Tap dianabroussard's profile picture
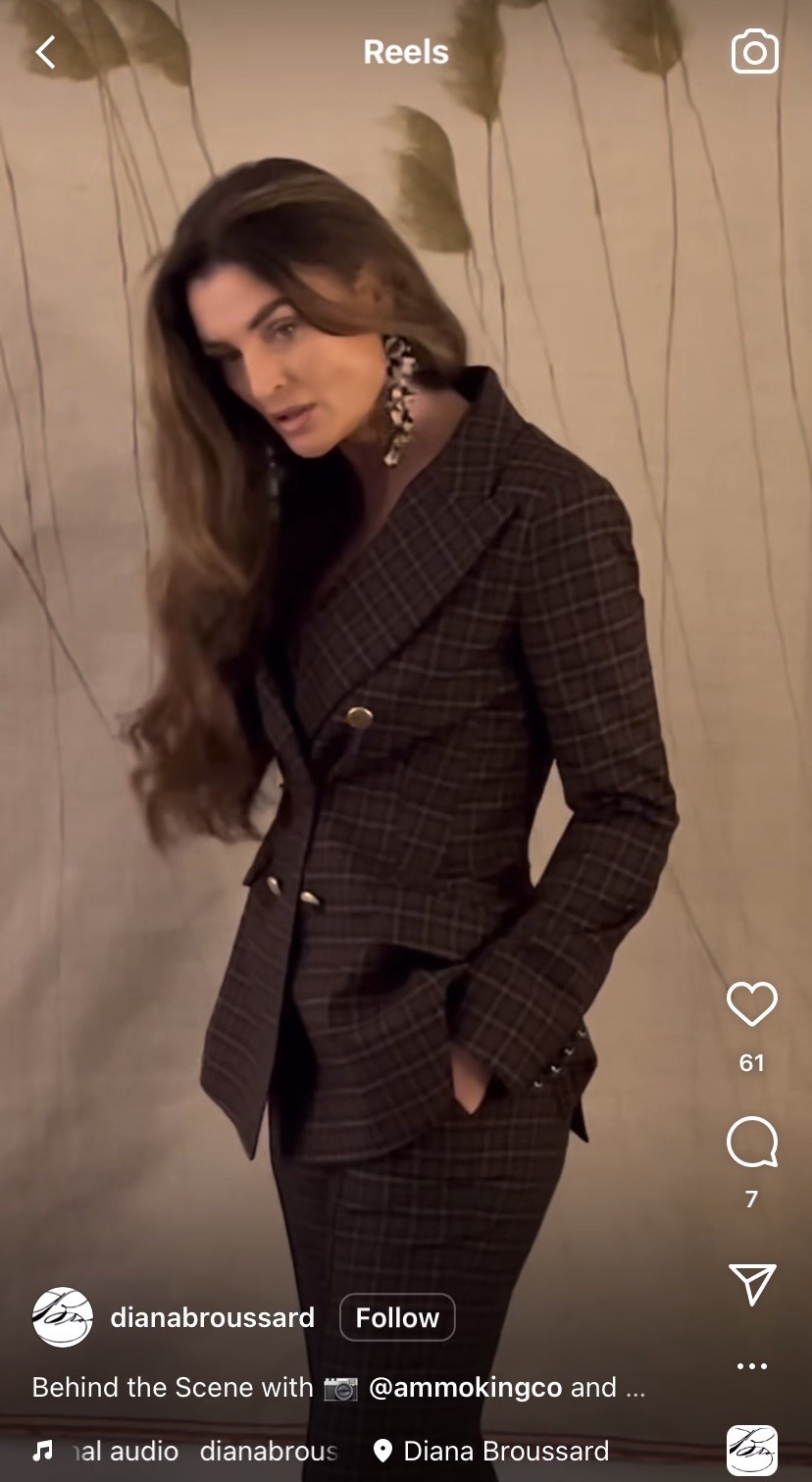 point(63,1317)
